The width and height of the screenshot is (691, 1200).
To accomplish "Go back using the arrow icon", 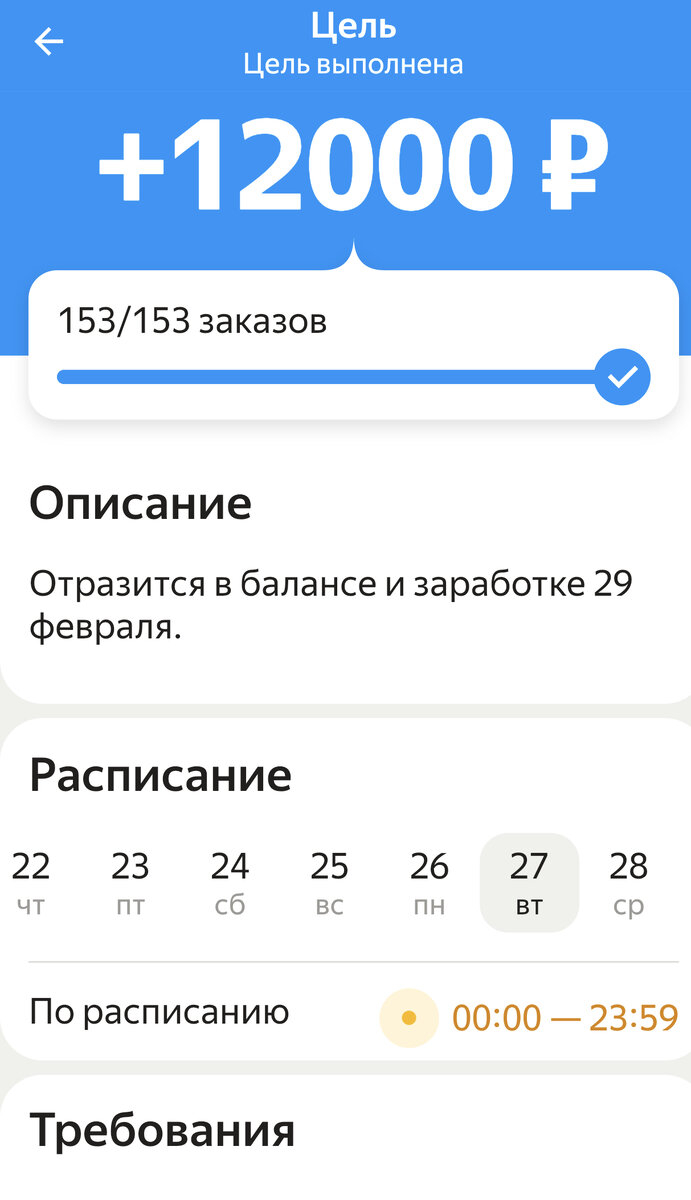I will pyautogui.click(x=48, y=42).
